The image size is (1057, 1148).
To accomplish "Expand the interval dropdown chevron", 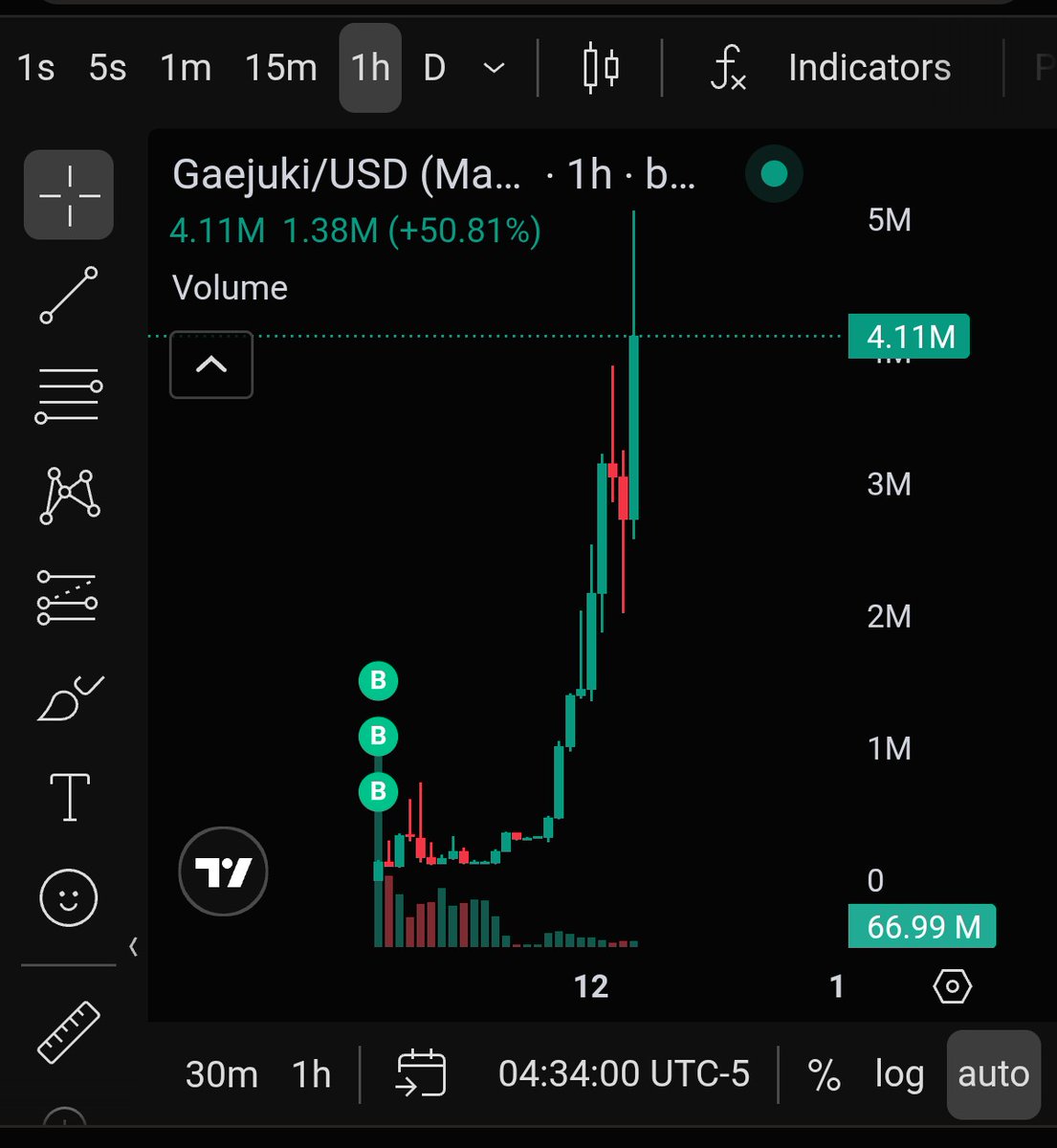I will (494, 68).
